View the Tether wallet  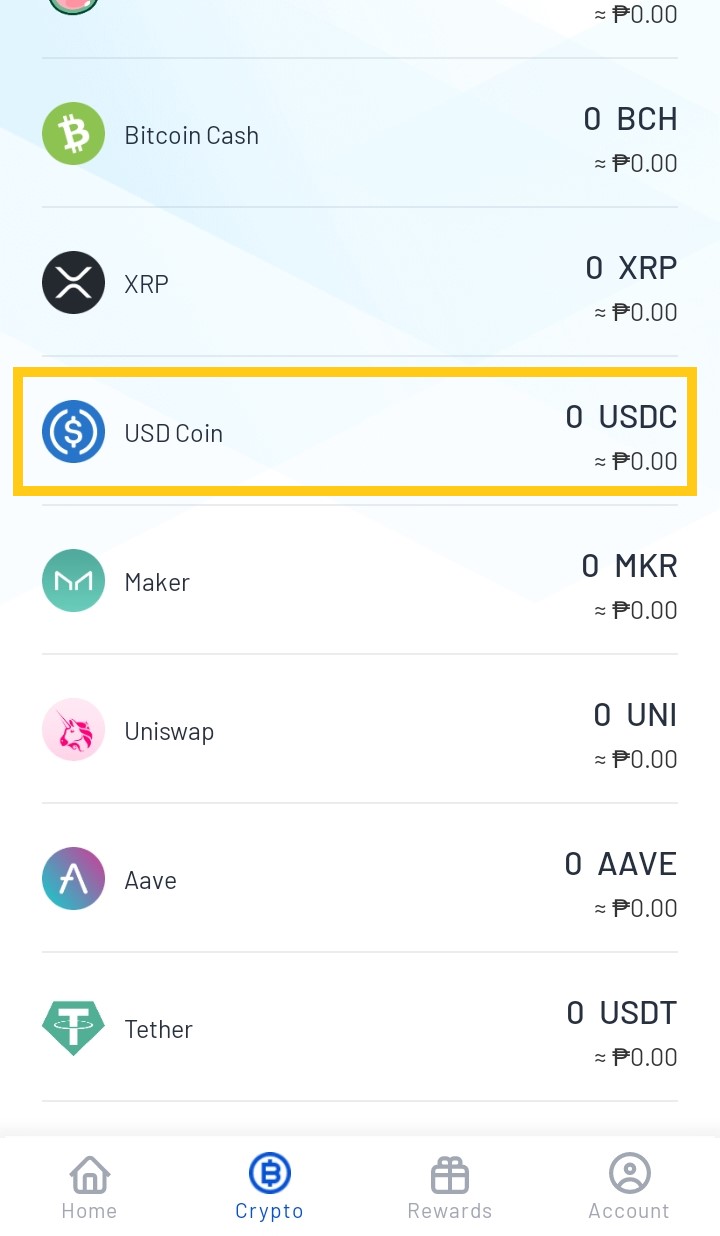(360, 1028)
